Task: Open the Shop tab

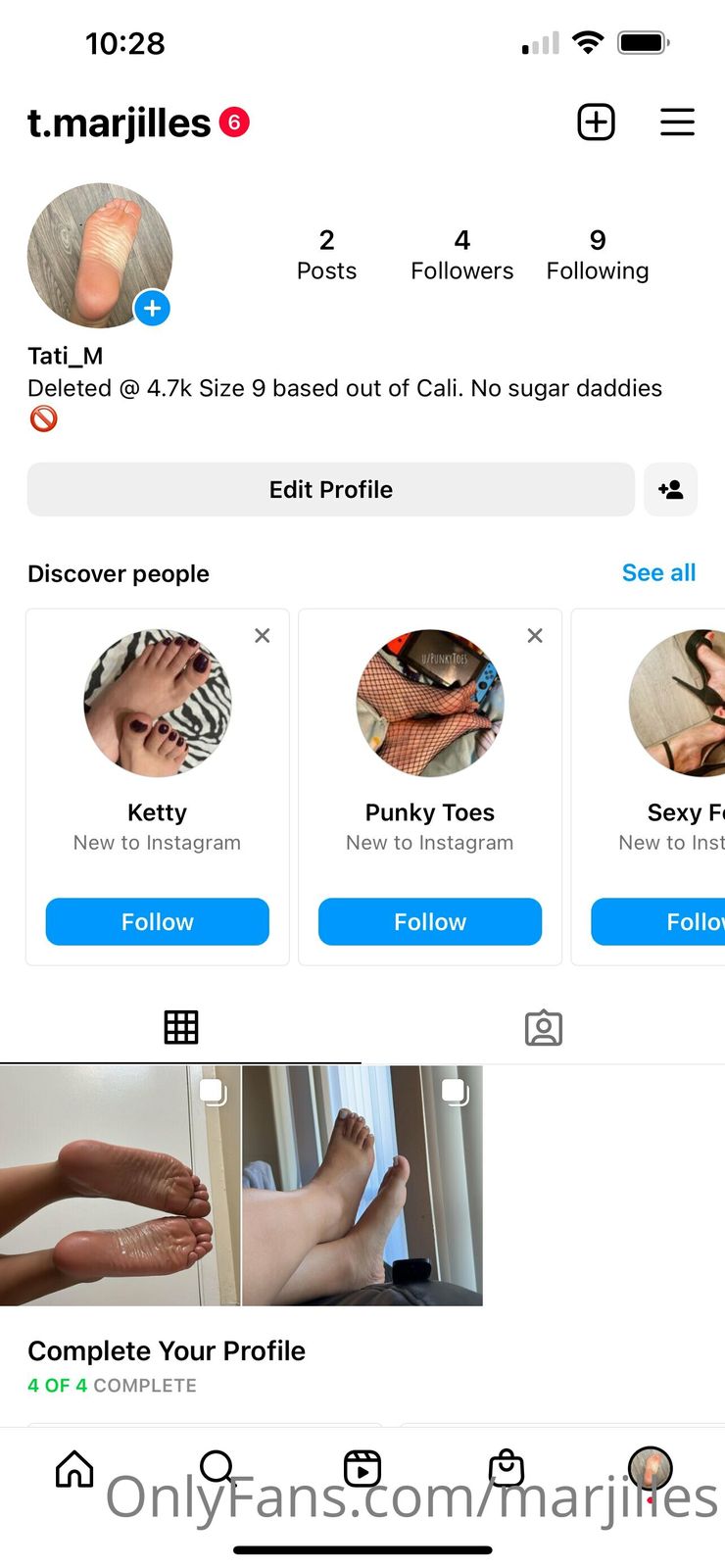Action: click(x=507, y=1468)
